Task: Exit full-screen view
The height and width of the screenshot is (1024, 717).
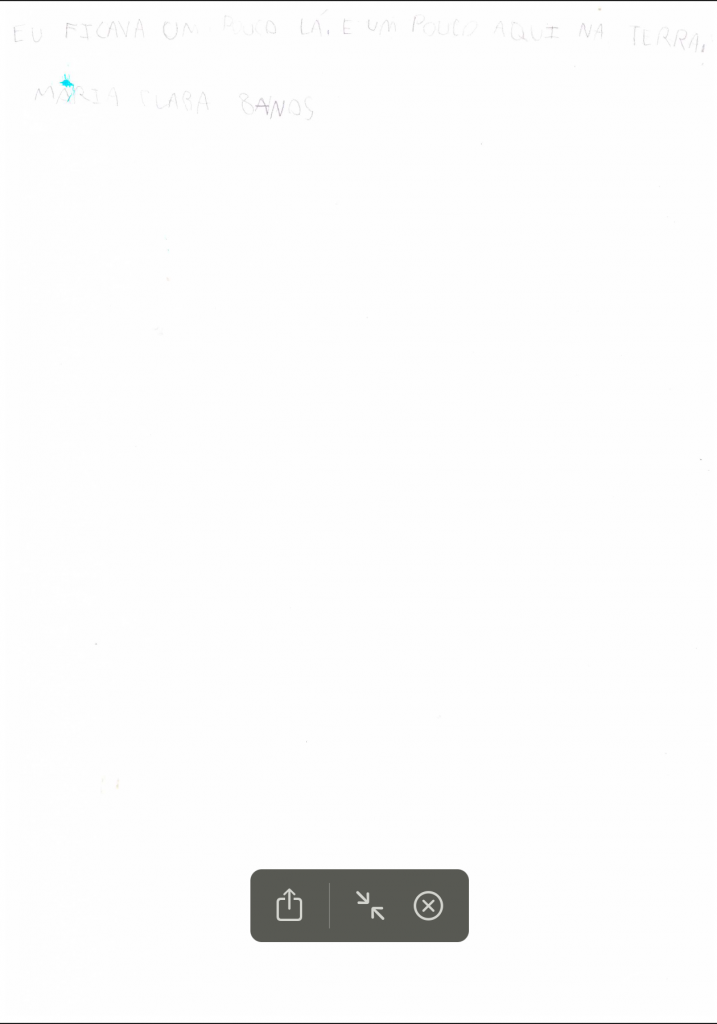Action: tap(370, 905)
